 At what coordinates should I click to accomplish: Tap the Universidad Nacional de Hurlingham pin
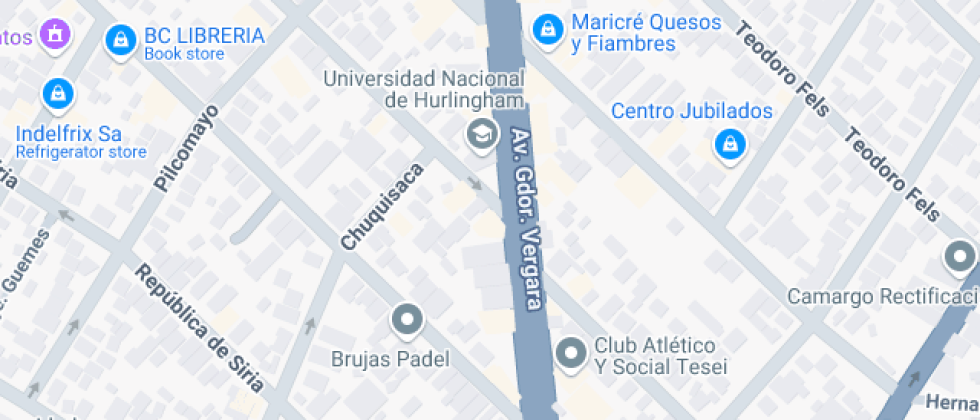[x=483, y=133]
